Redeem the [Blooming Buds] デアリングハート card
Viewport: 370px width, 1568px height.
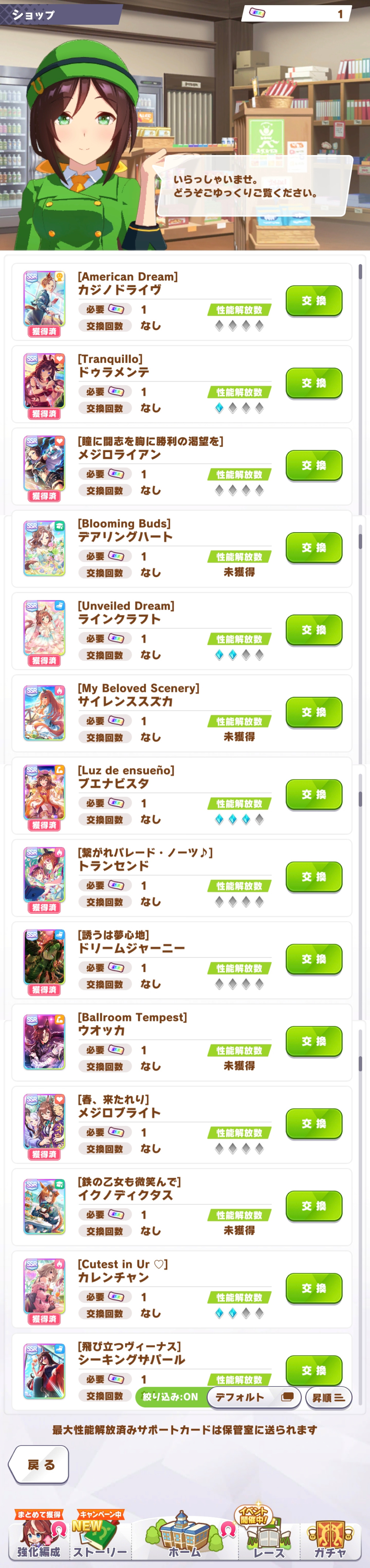(x=314, y=547)
